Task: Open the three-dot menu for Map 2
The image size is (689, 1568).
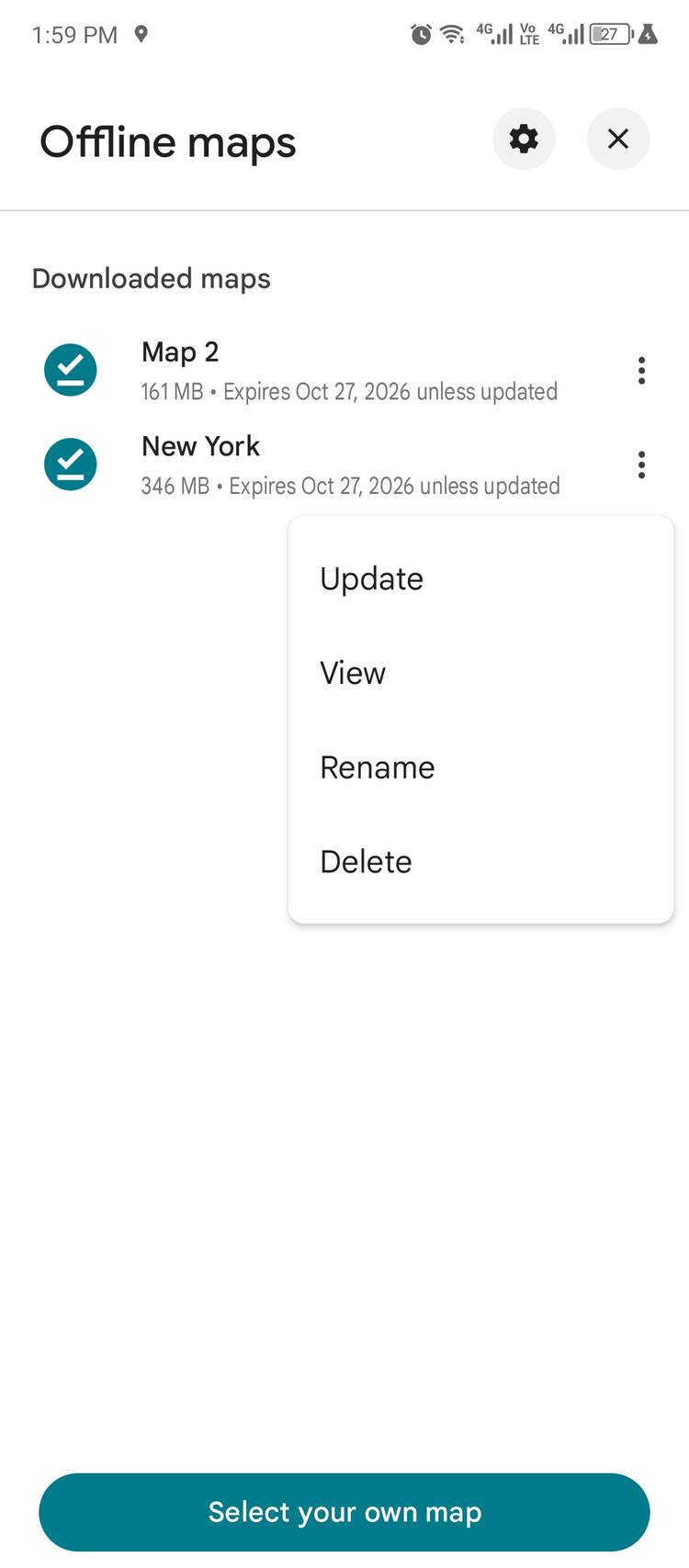Action: [x=641, y=370]
